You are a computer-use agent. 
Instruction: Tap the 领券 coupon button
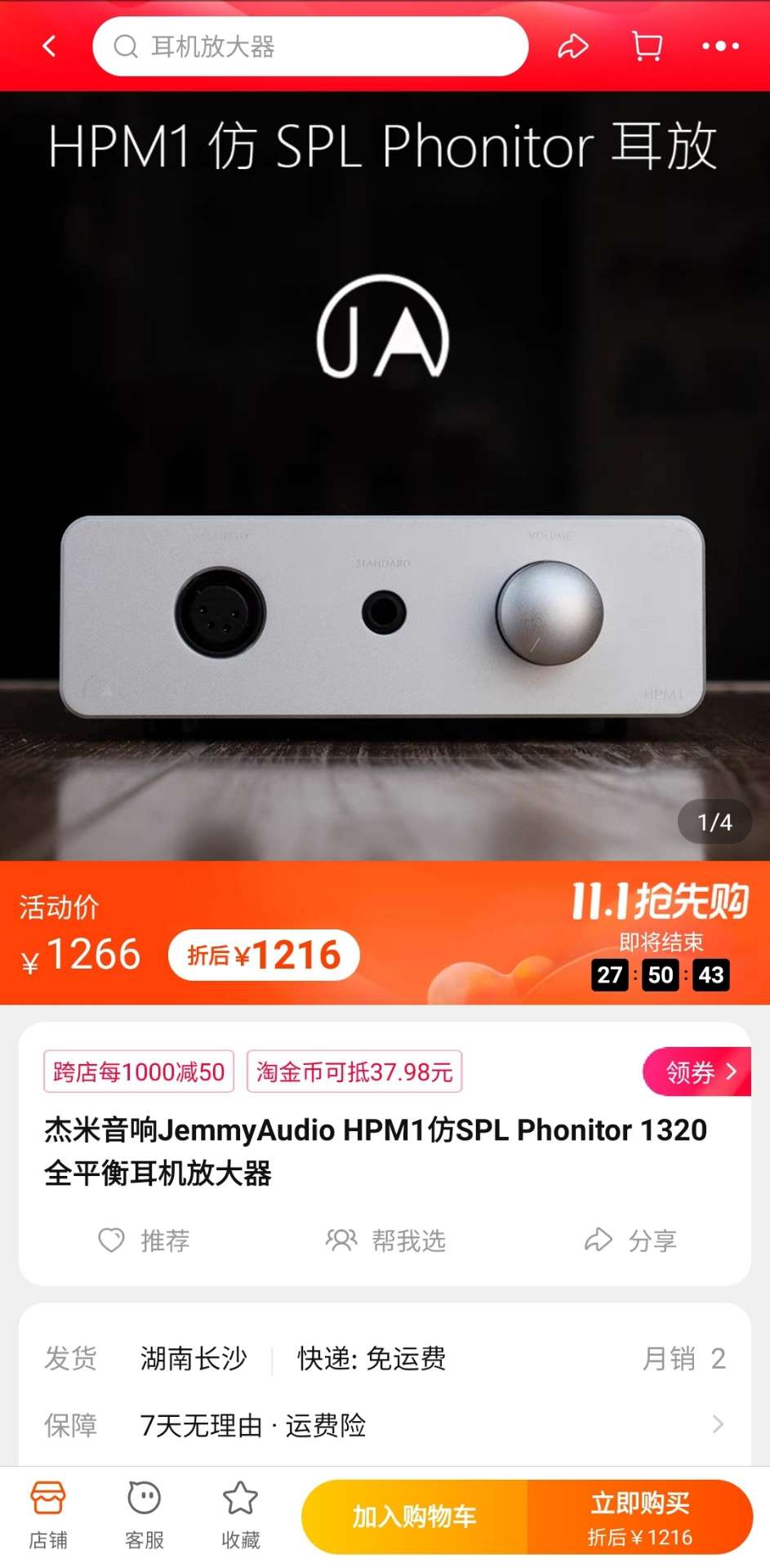pos(698,1071)
